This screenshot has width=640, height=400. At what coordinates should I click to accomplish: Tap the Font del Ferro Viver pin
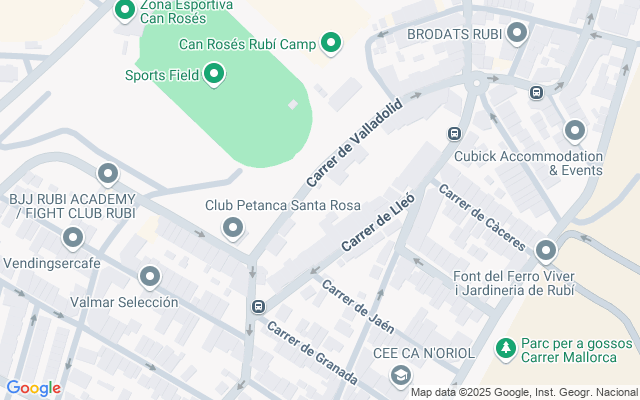point(546,251)
